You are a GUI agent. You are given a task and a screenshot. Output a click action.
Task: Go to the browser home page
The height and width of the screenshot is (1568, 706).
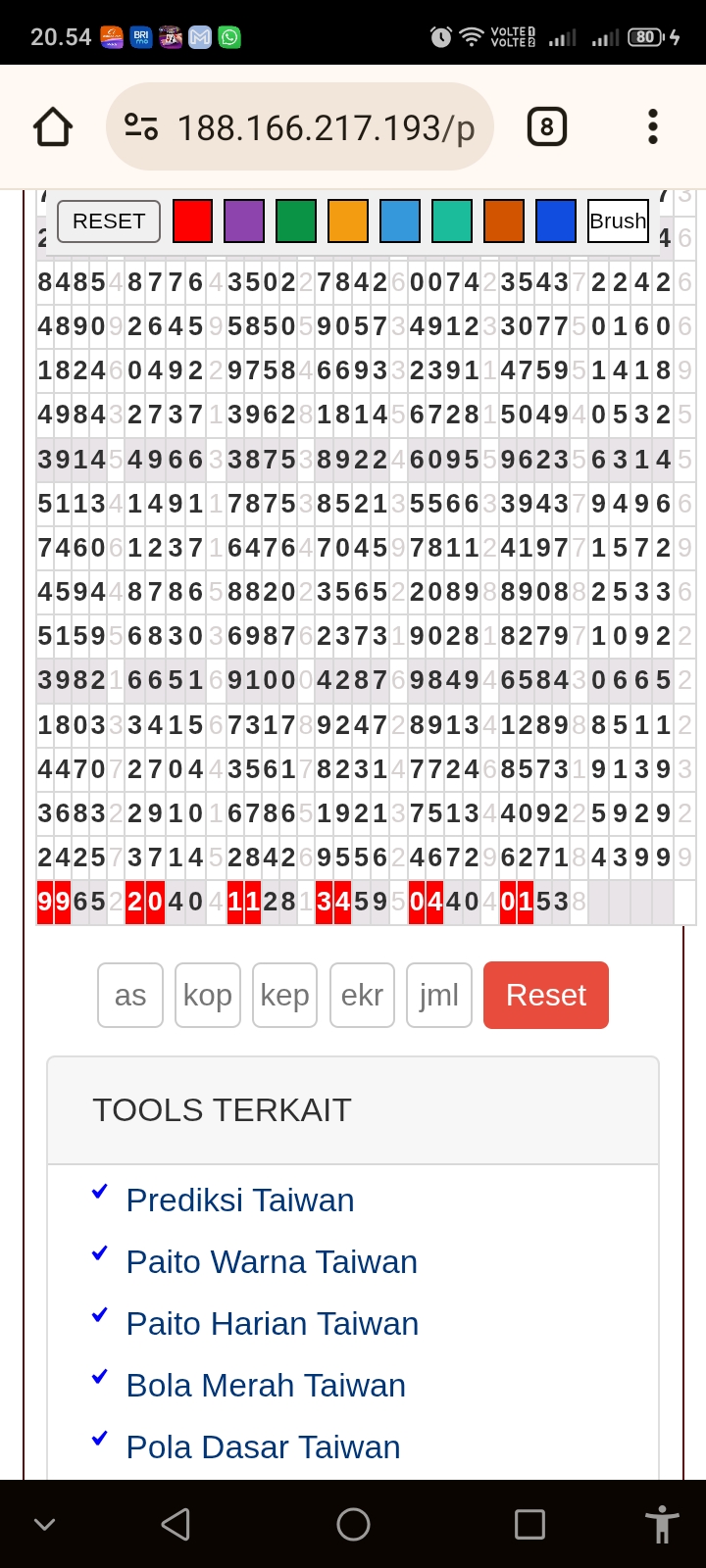[53, 127]
